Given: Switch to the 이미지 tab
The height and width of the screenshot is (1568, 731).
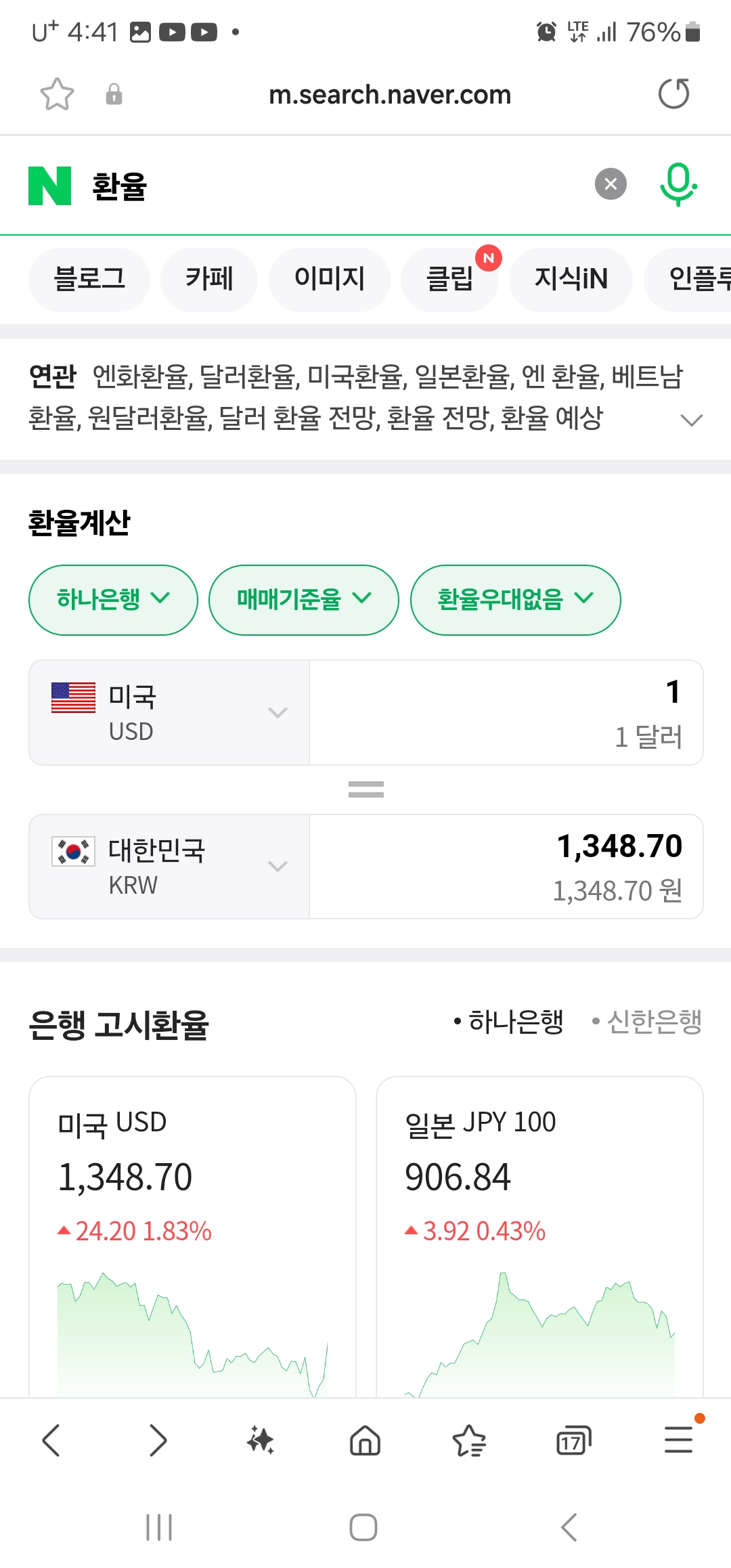Looking at the screenshot, I should (330, 279).
